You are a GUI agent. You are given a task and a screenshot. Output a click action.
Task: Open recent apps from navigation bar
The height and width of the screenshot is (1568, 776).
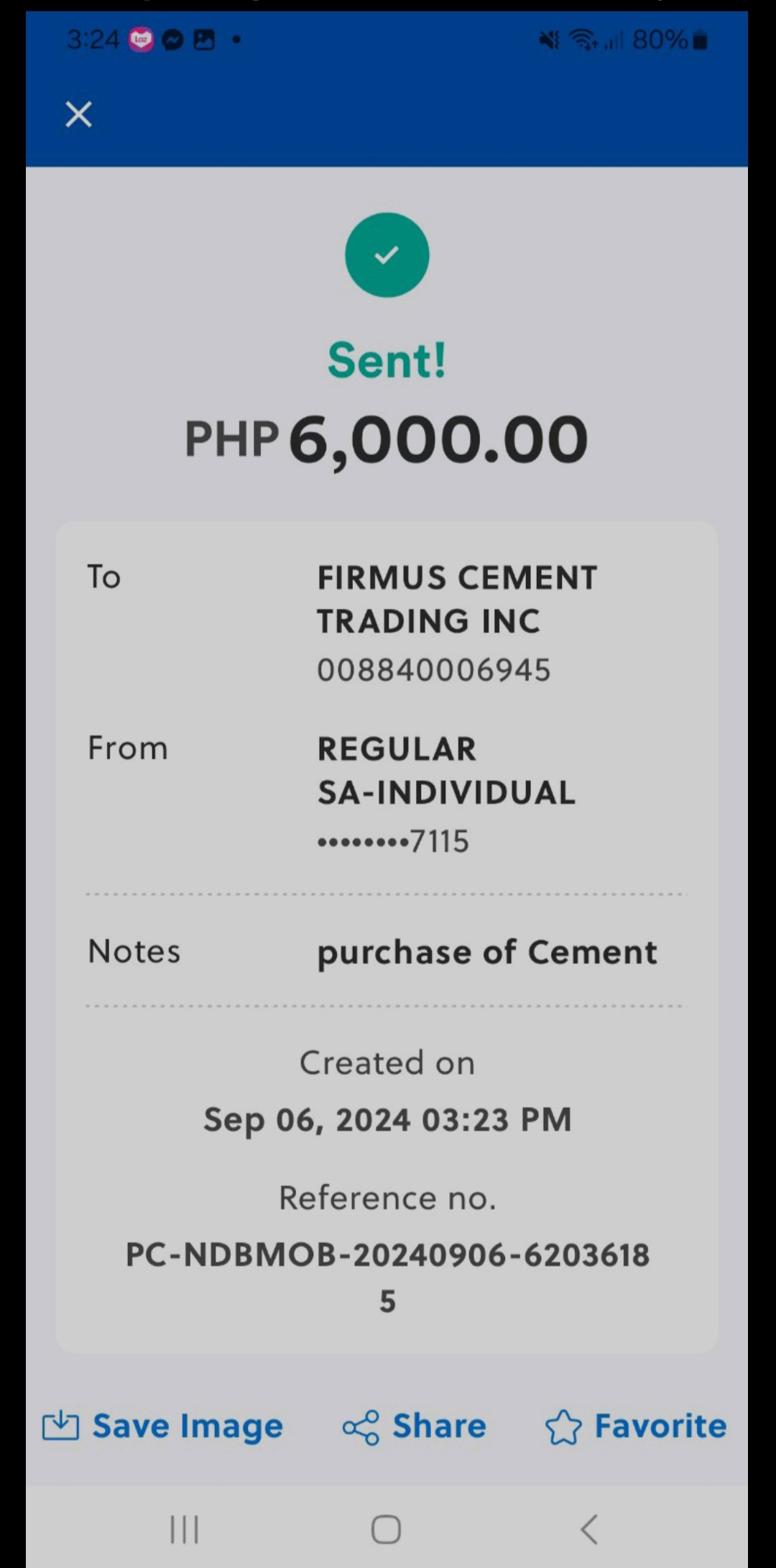pos(184,1529)
